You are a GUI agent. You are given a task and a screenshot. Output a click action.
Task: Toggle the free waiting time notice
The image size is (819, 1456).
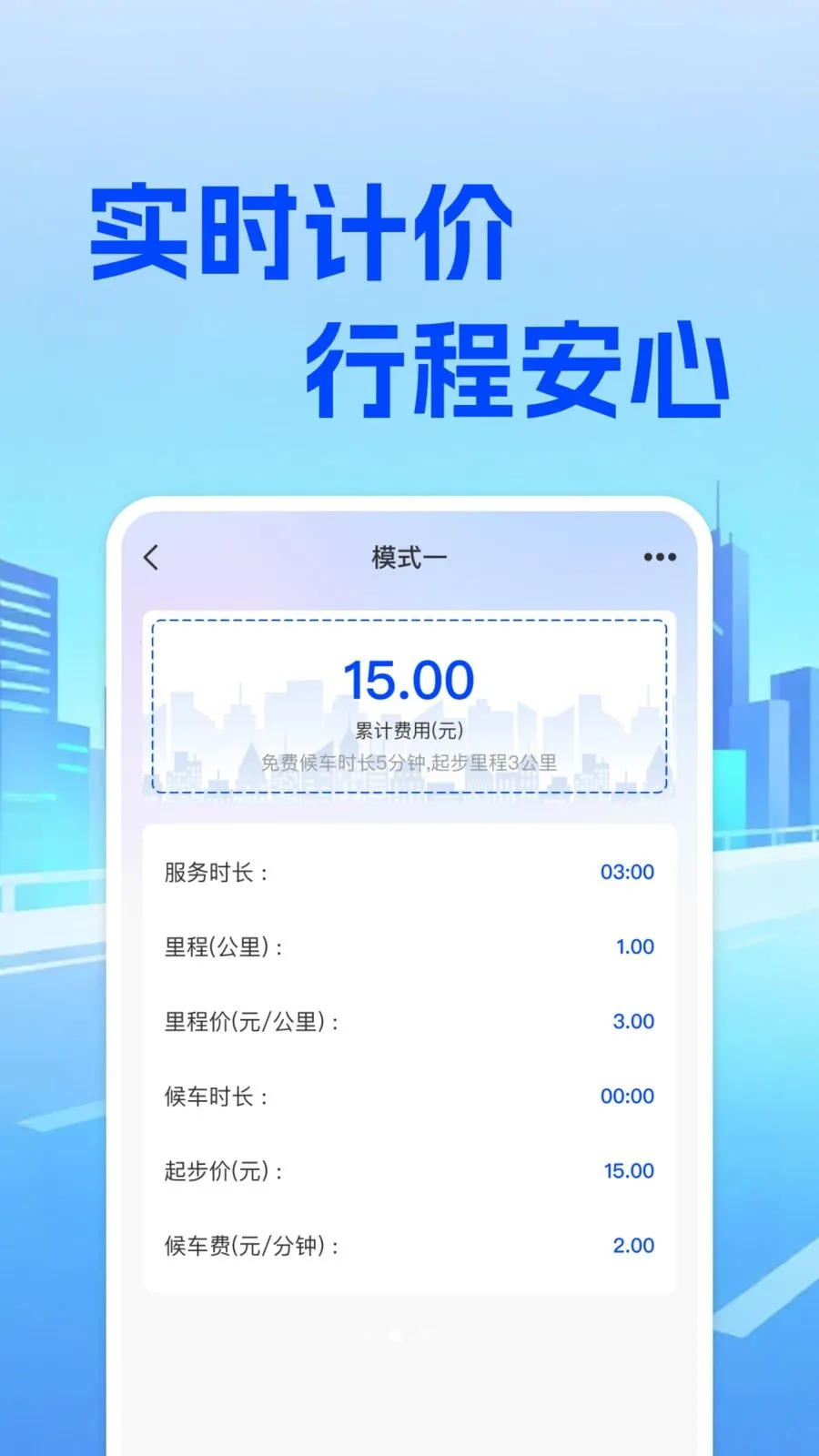tap(409, 758)
